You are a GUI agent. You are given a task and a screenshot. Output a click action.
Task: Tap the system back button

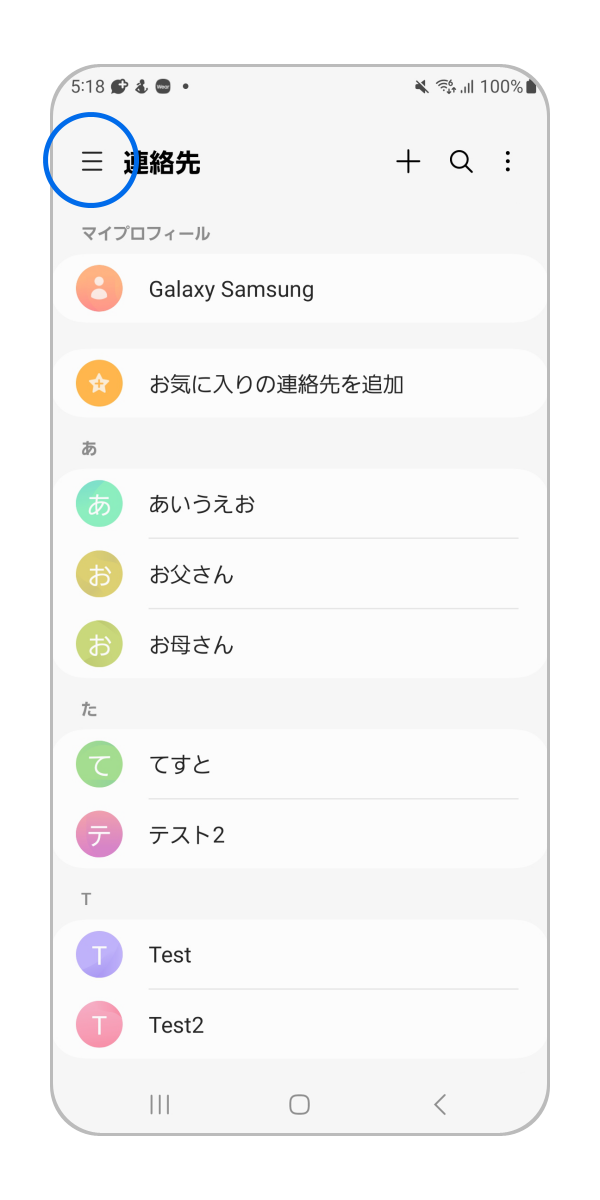440,1104
